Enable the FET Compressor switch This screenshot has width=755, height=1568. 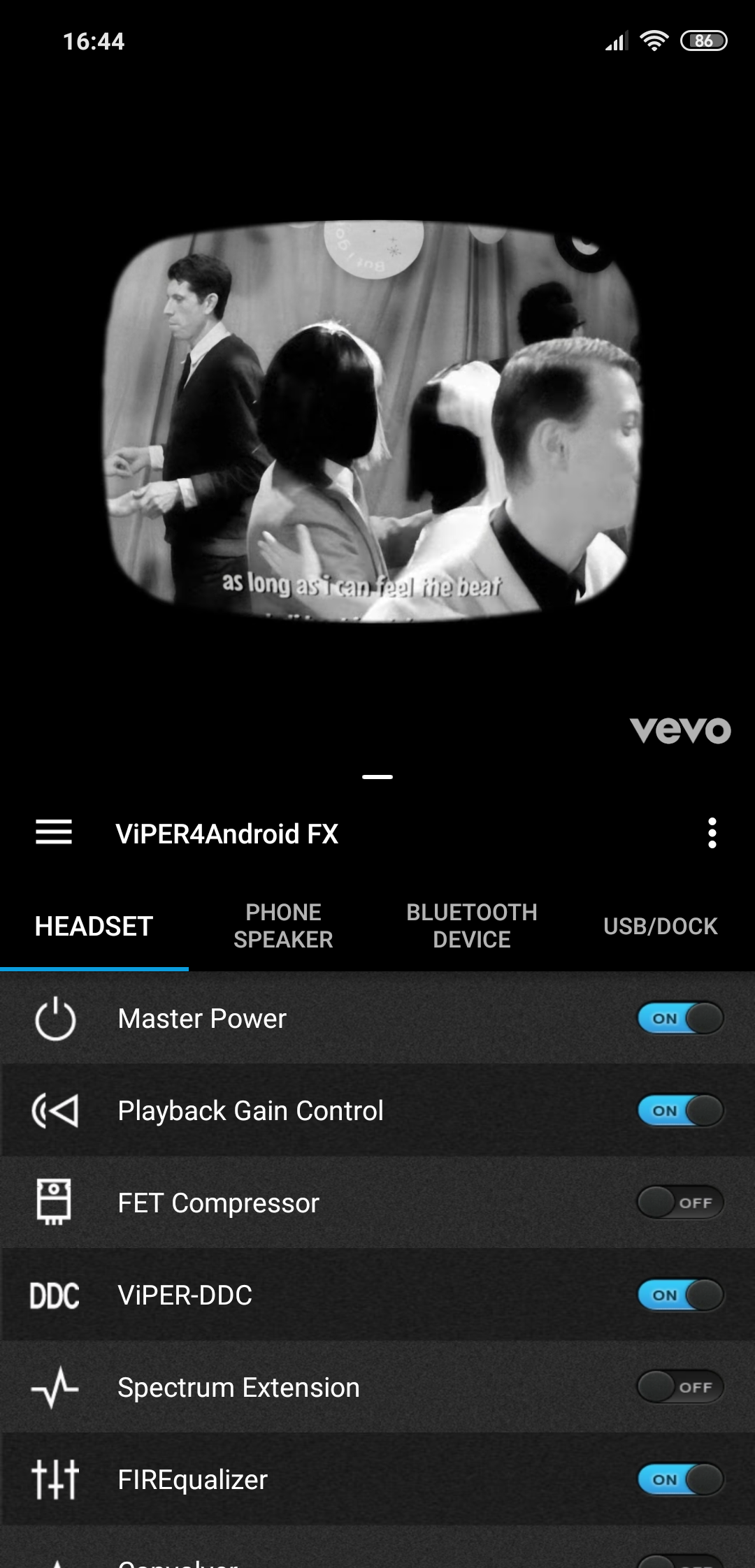[x=680, y=1203]
